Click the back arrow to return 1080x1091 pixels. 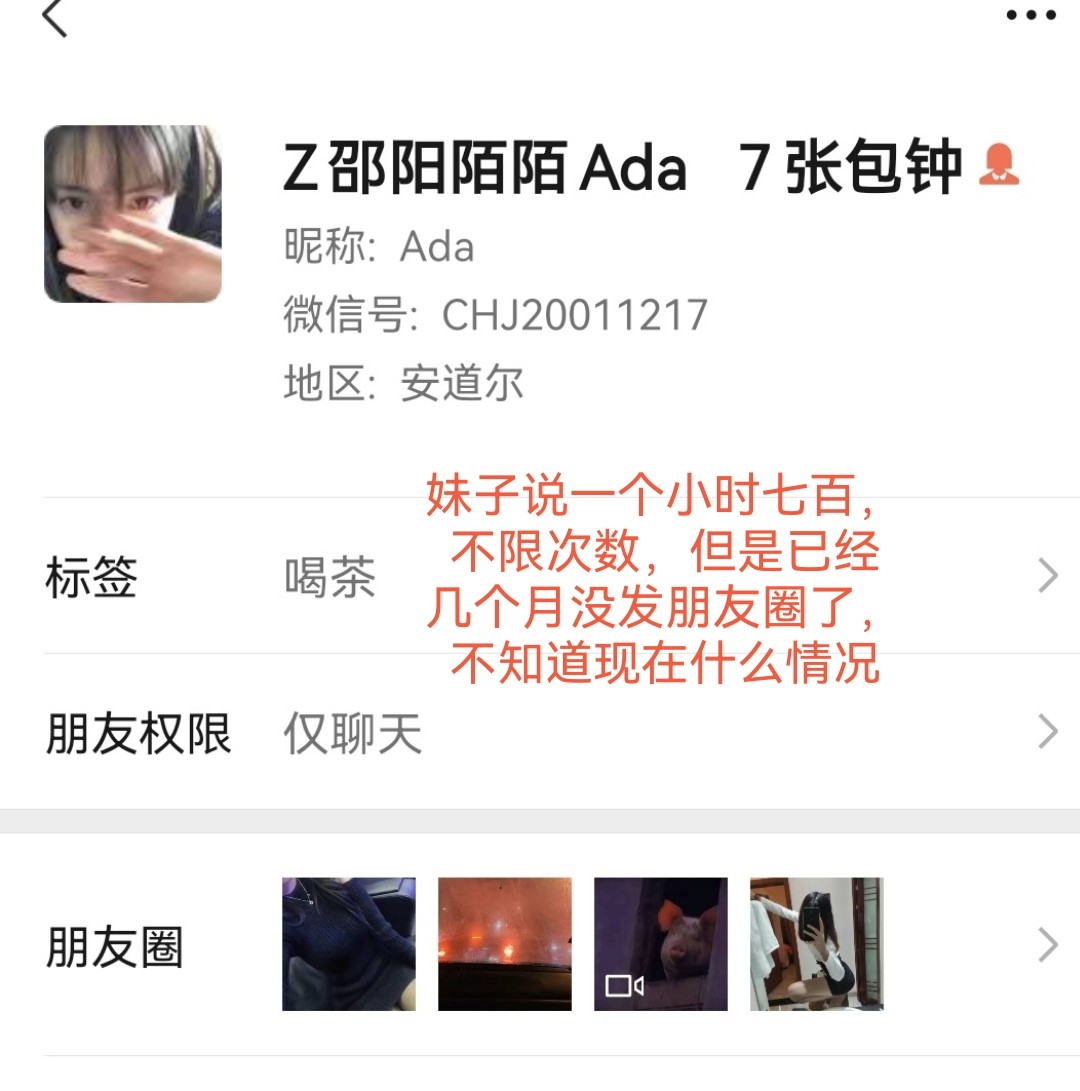57,18
